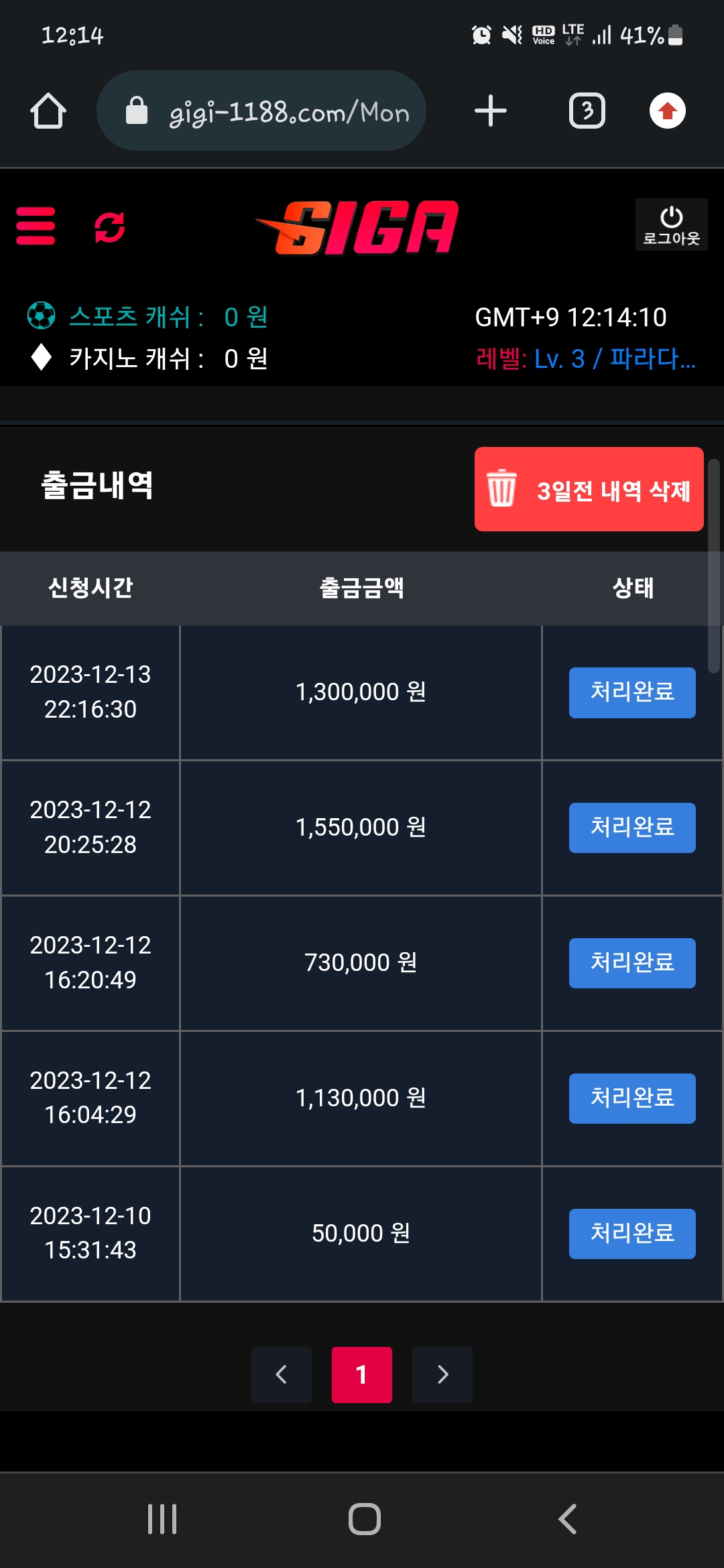Tap the 로그아웃 logout button
The width and height of the screenshot is (724, 1568).
[x=672, y=225]
